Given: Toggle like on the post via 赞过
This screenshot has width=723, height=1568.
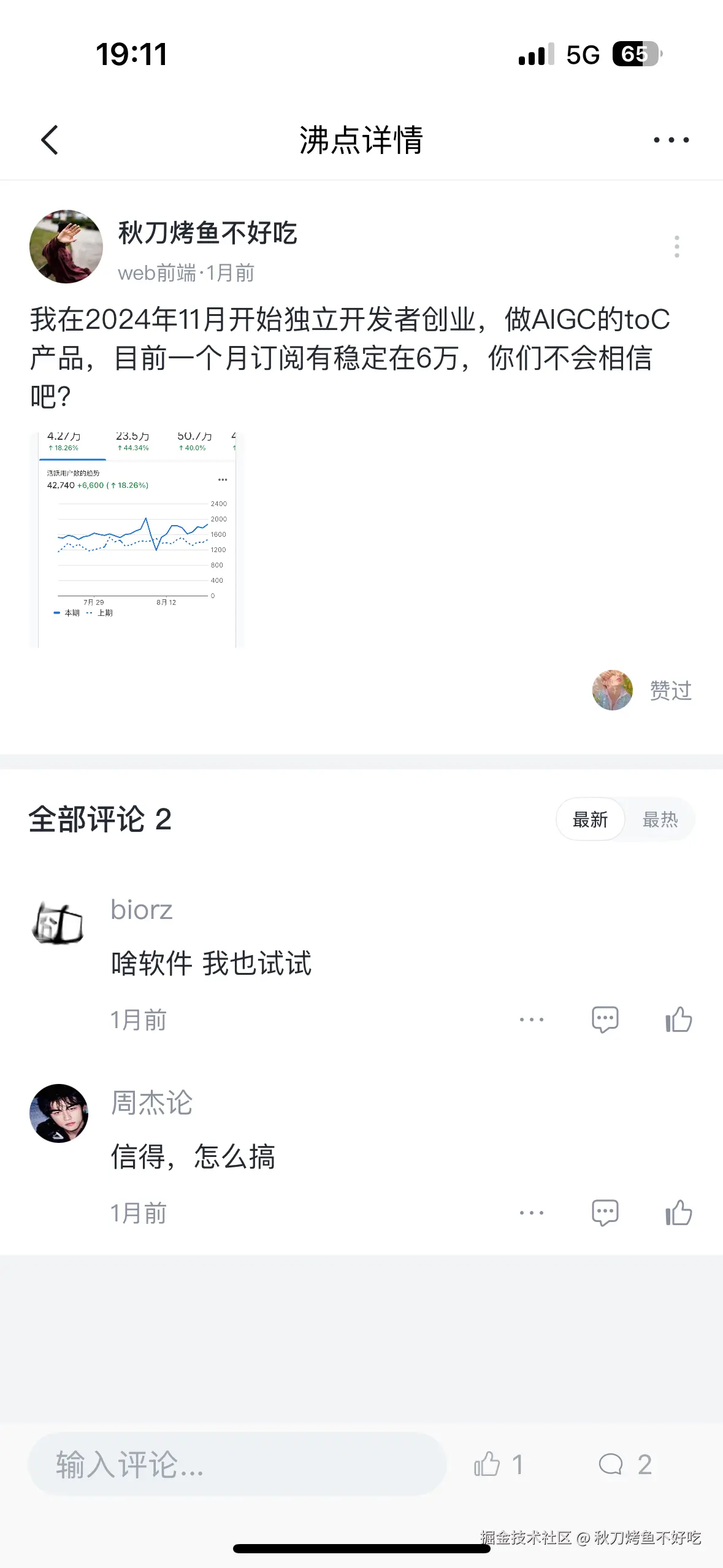Looking at the screenshot, I should [670, 690].
